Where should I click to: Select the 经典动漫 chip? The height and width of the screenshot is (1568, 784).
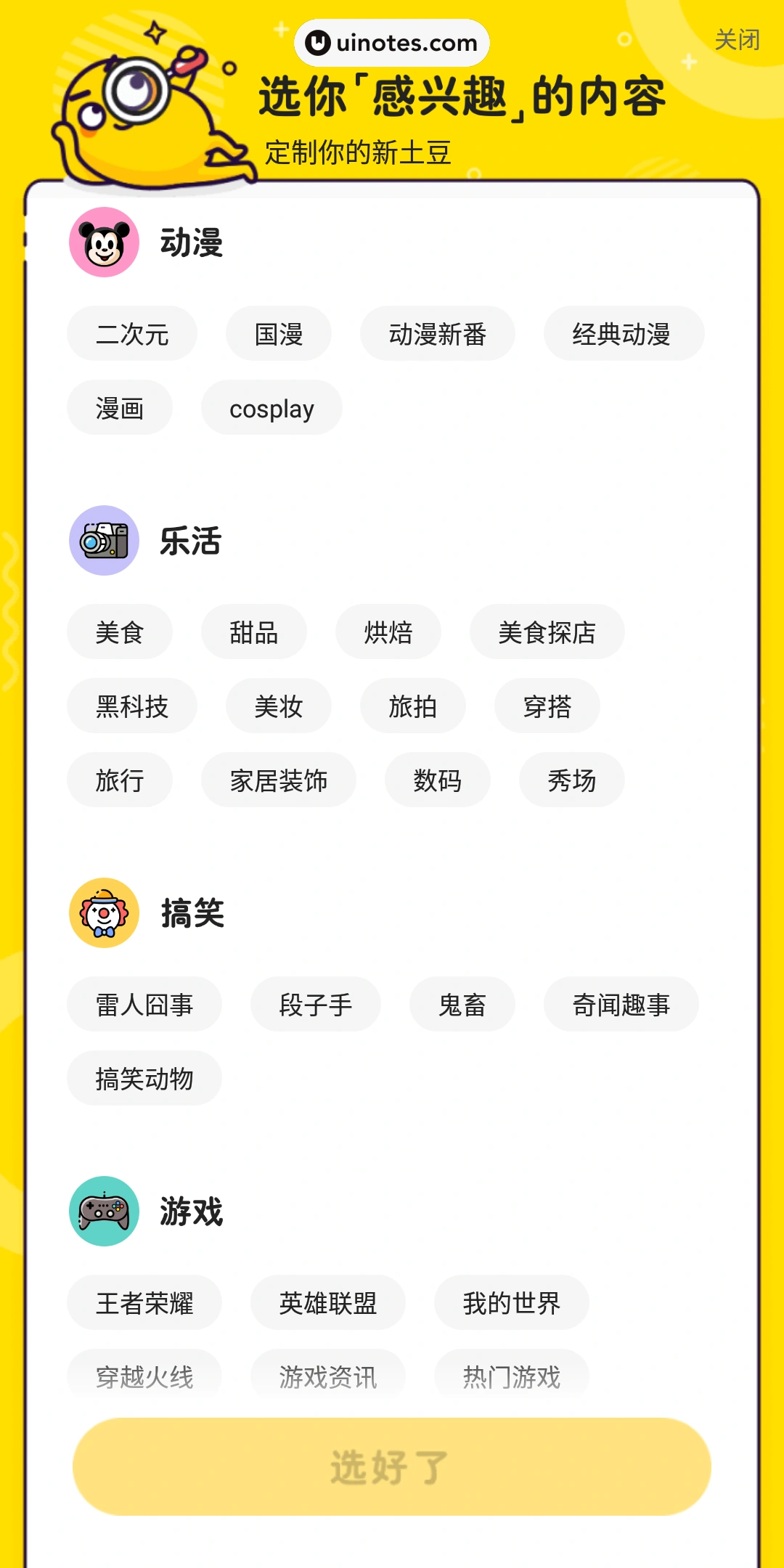[x=624, y=334]
